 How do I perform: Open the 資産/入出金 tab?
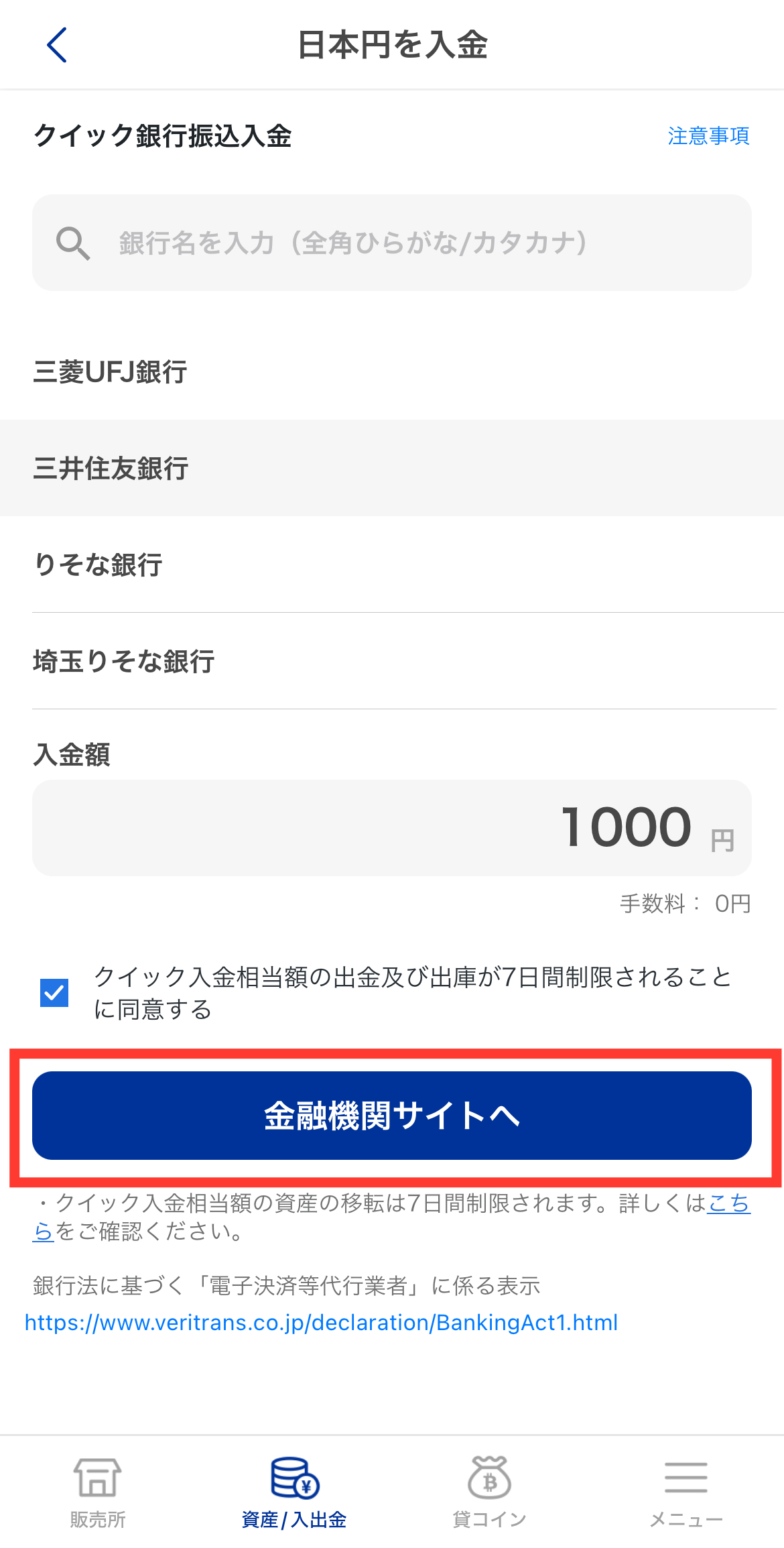tap(294, 1492)
